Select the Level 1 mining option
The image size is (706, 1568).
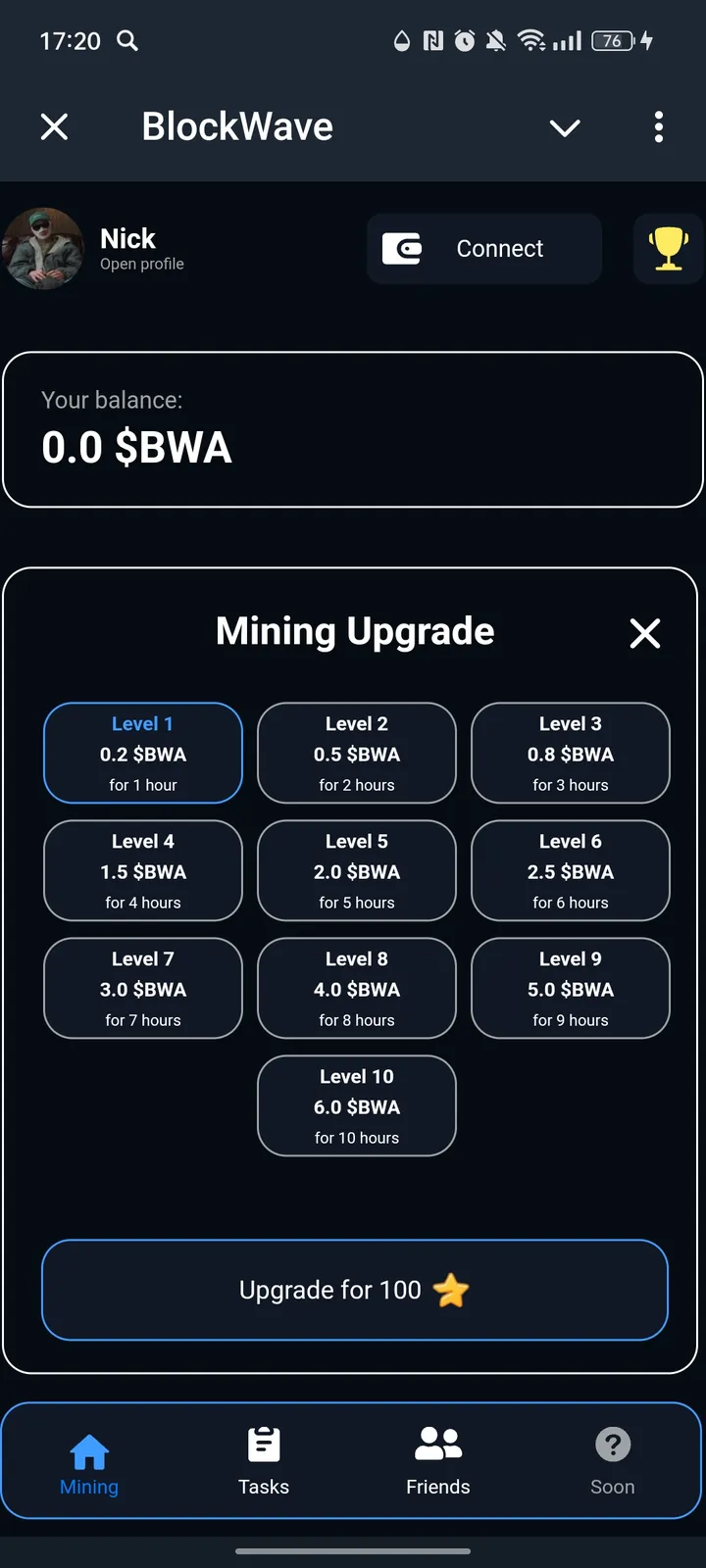[x=142, y=753]
